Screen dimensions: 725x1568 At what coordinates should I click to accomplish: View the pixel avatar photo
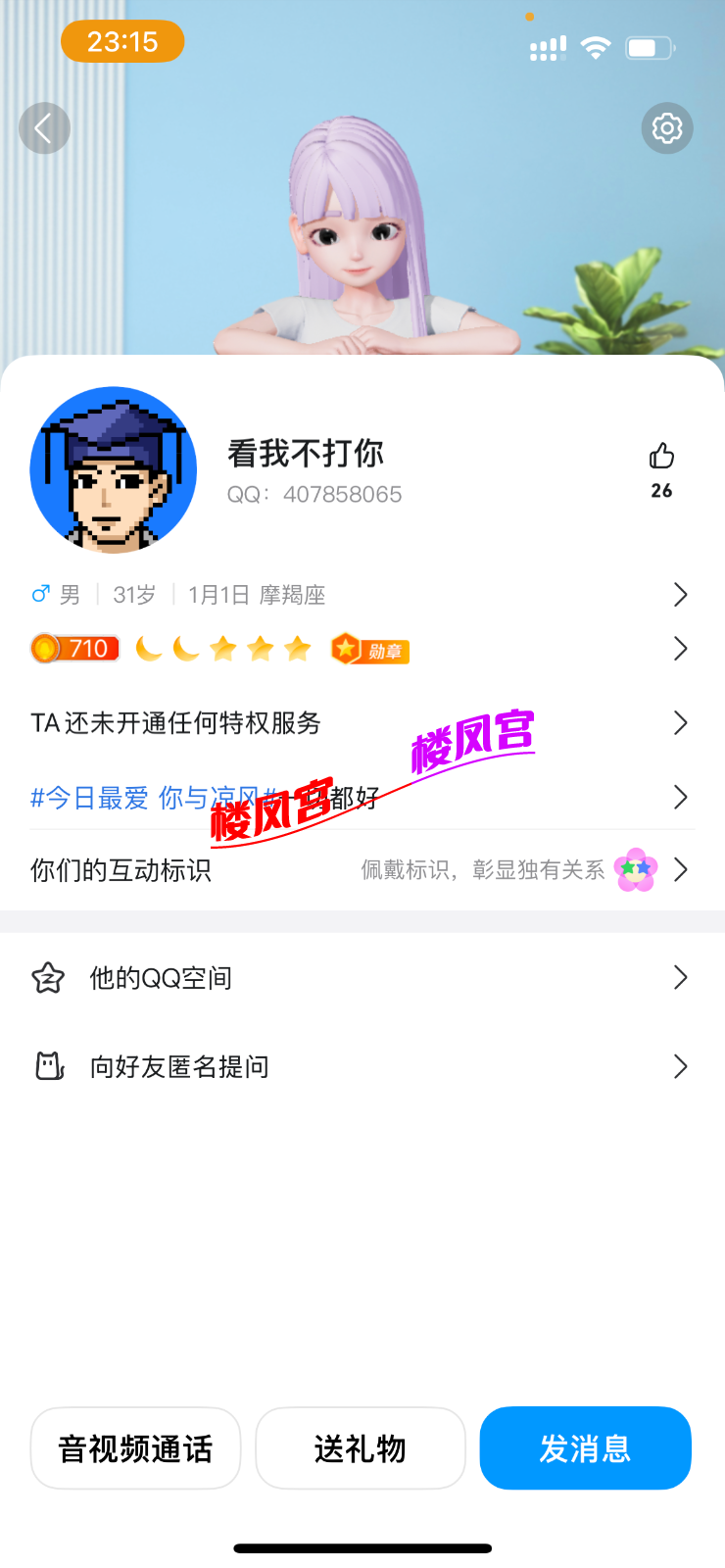coord(114,469)
